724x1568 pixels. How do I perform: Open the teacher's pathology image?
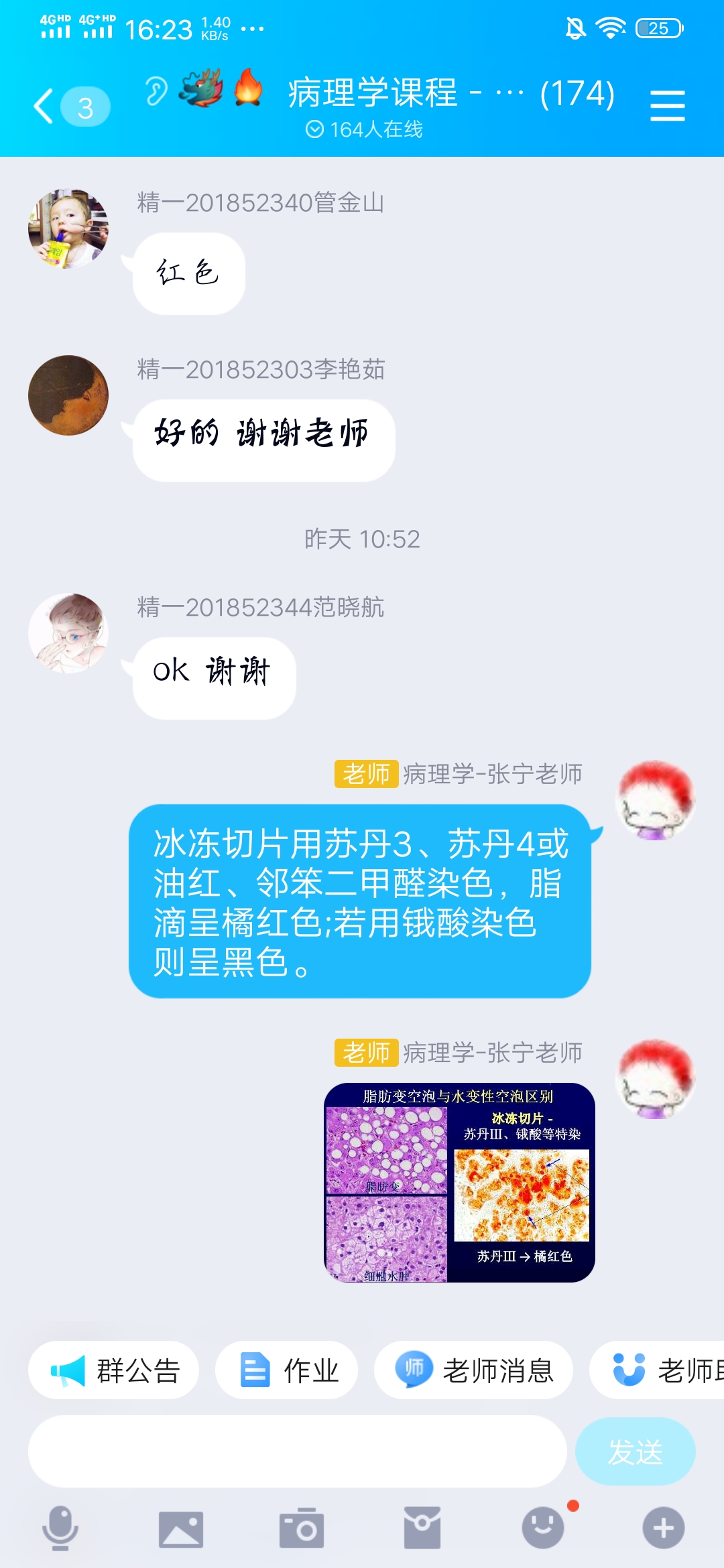click(x=459, y=1183)
